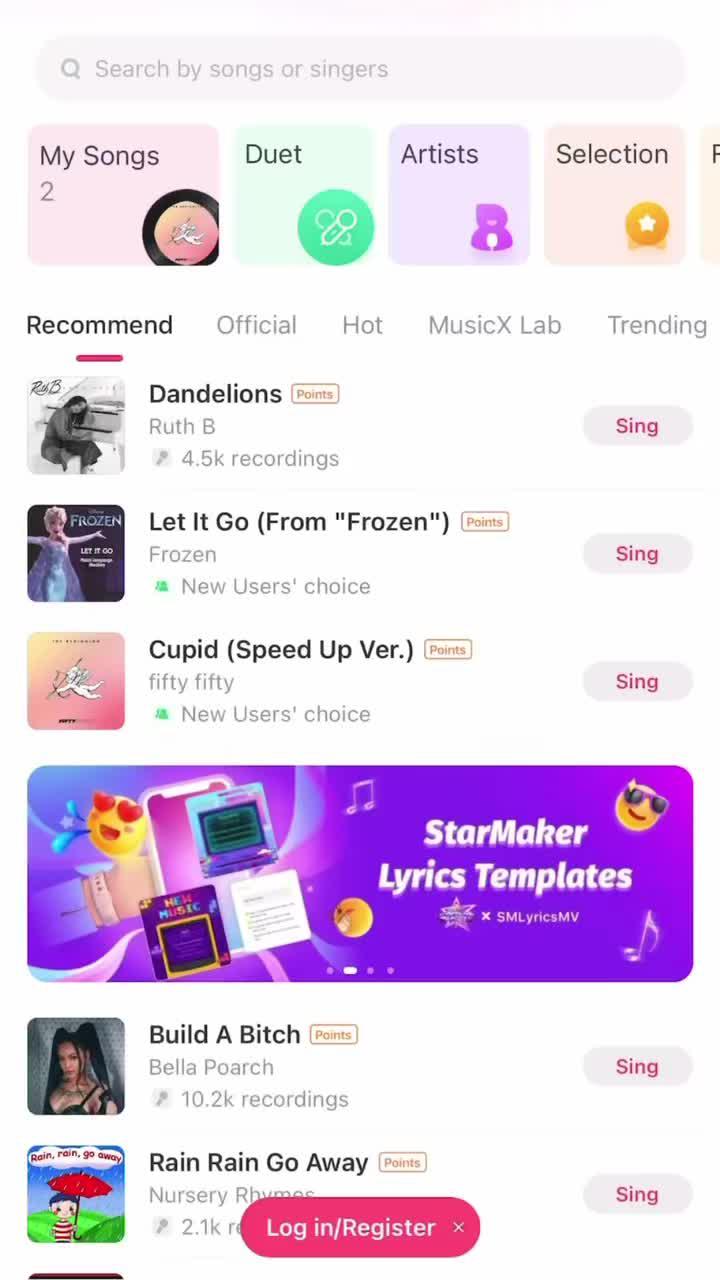The width and height of the screenshot is (720, 1280).
Task: Switch to the Hot tab
Action: 362,325
